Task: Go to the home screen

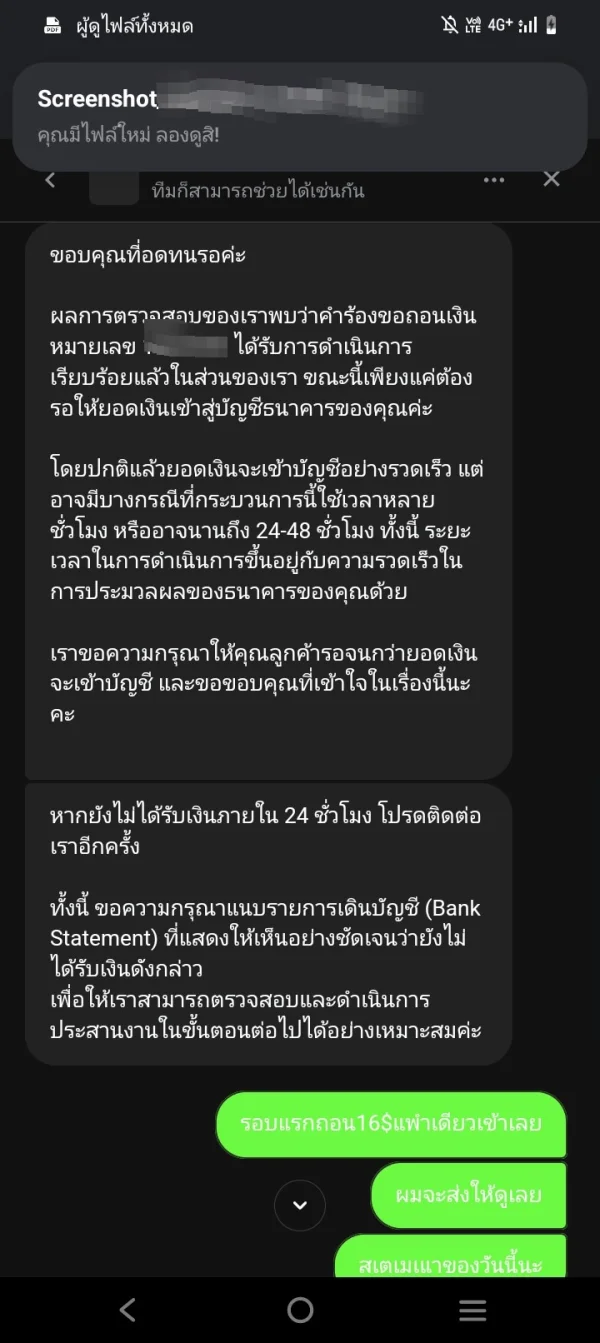Action: 300,1310
